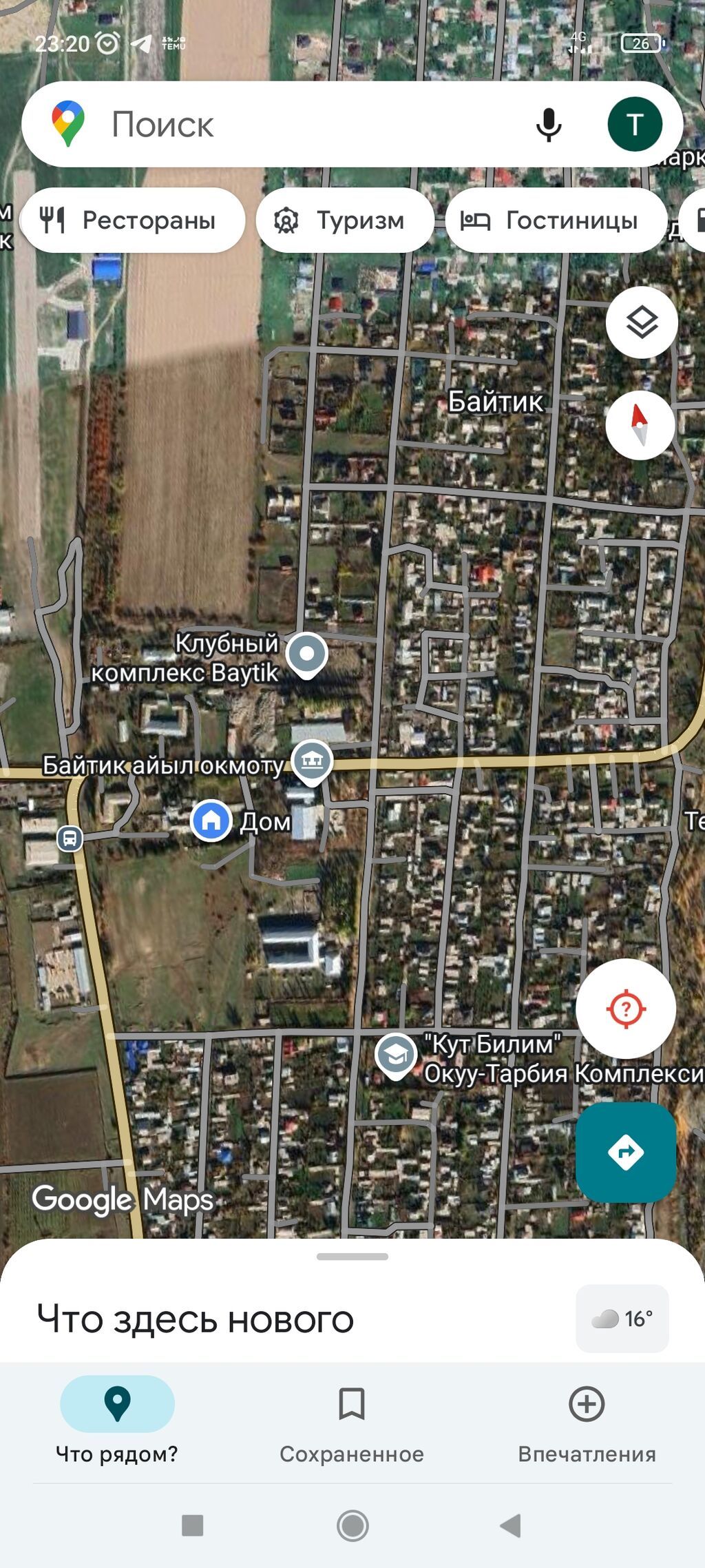Screen dimensions: 705x1568
Task: Reset map orientation with the compass
Action: pos(640,425)
